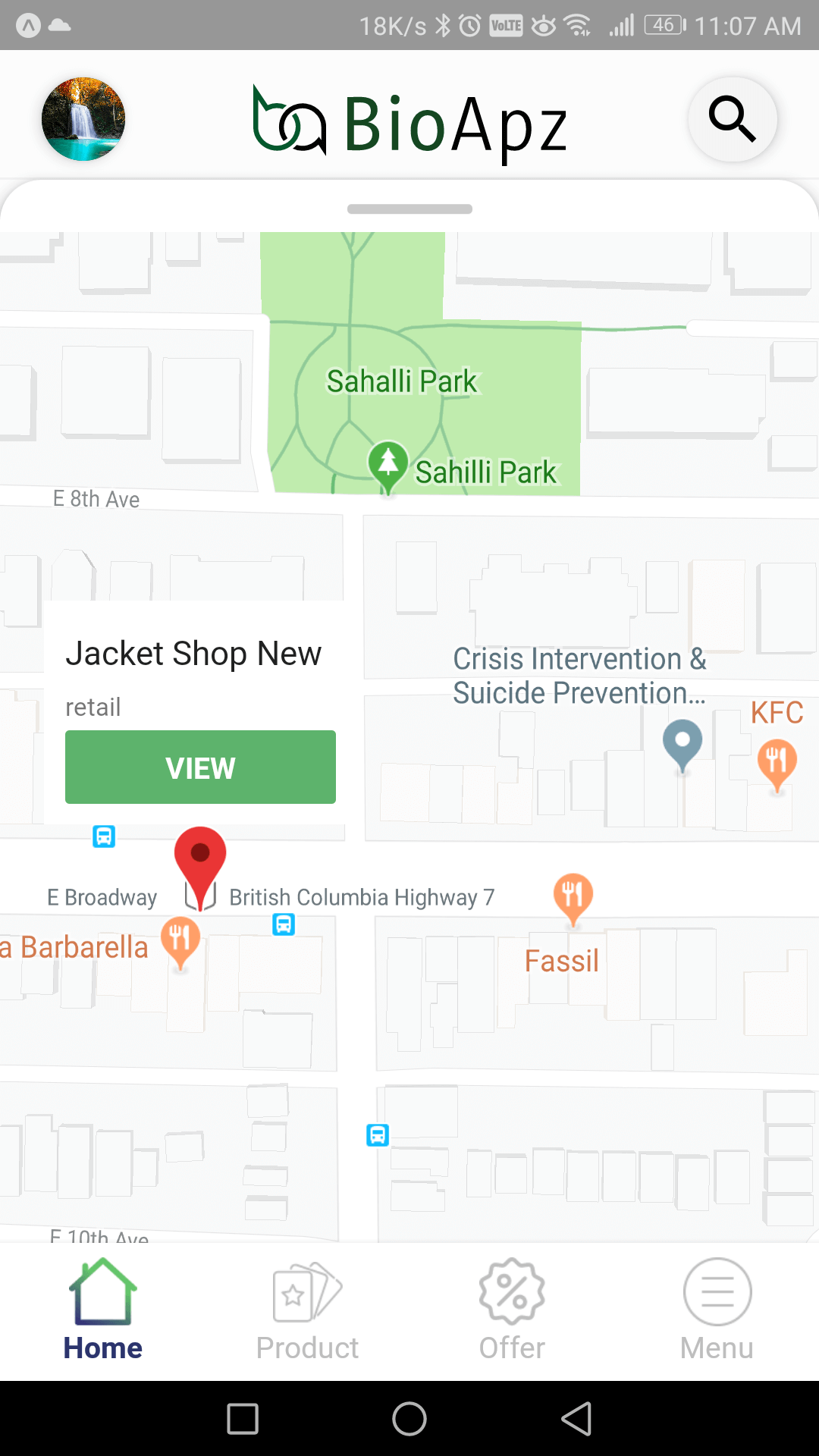Screen dimensions: 819x1456
Task: Open the profile picture avatar
Action: pyautogui.click(x=83, y=119)
